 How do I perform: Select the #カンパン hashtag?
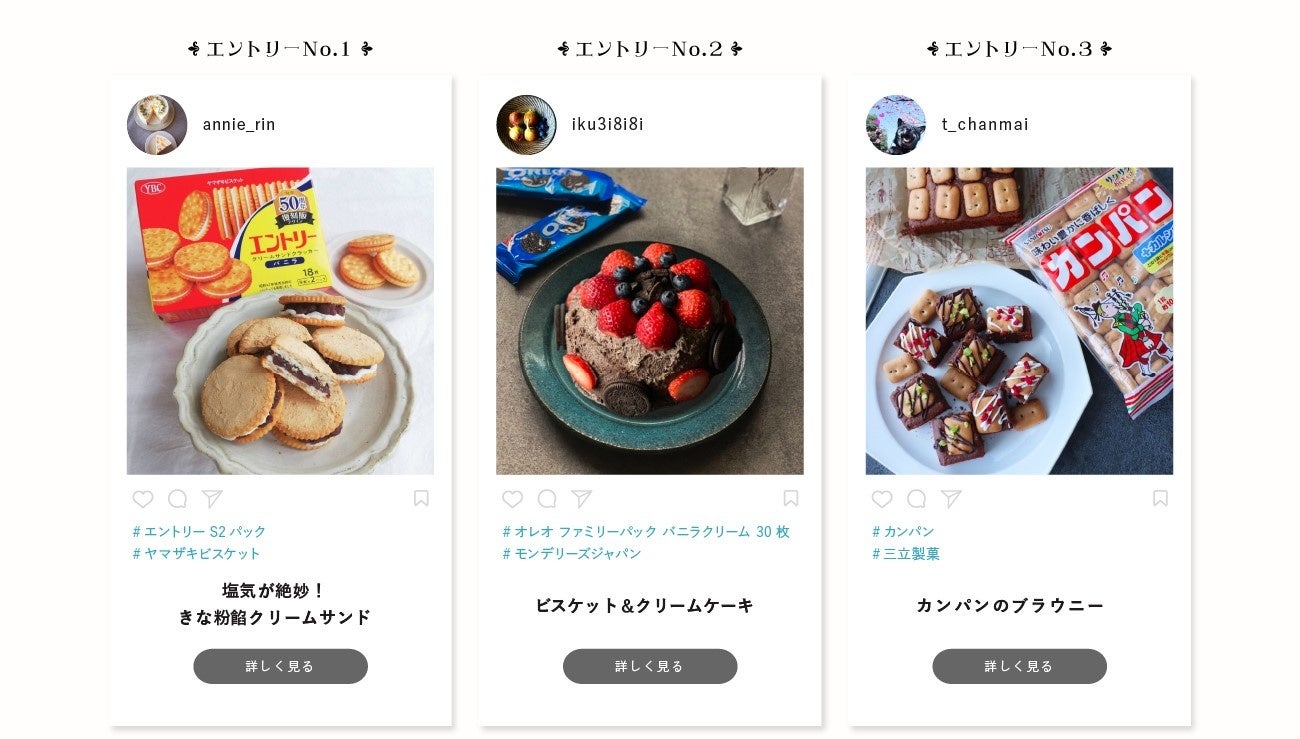coord(903,532)
